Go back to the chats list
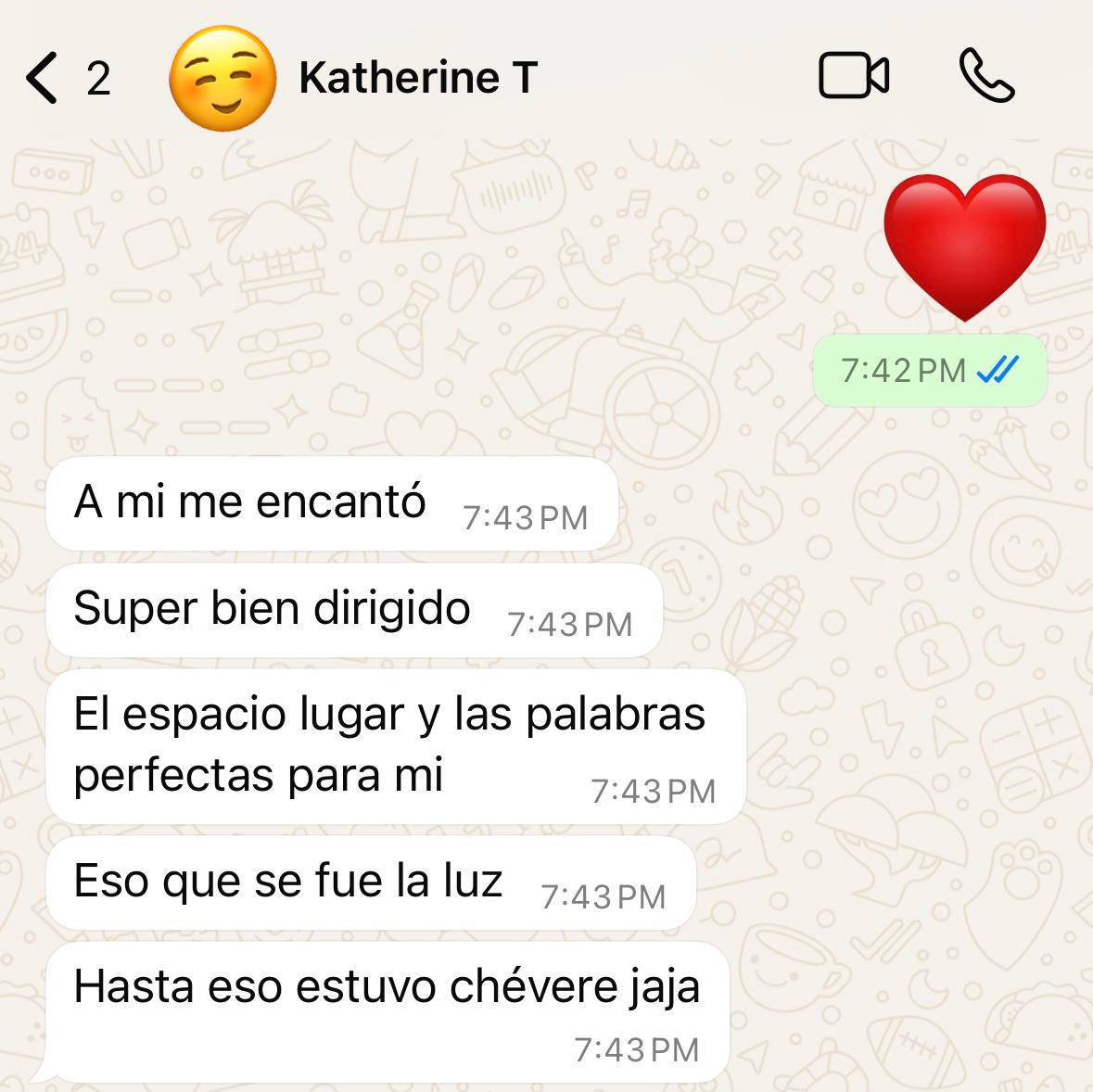Screen dimensions: 1093x1092 pos(44,77)
